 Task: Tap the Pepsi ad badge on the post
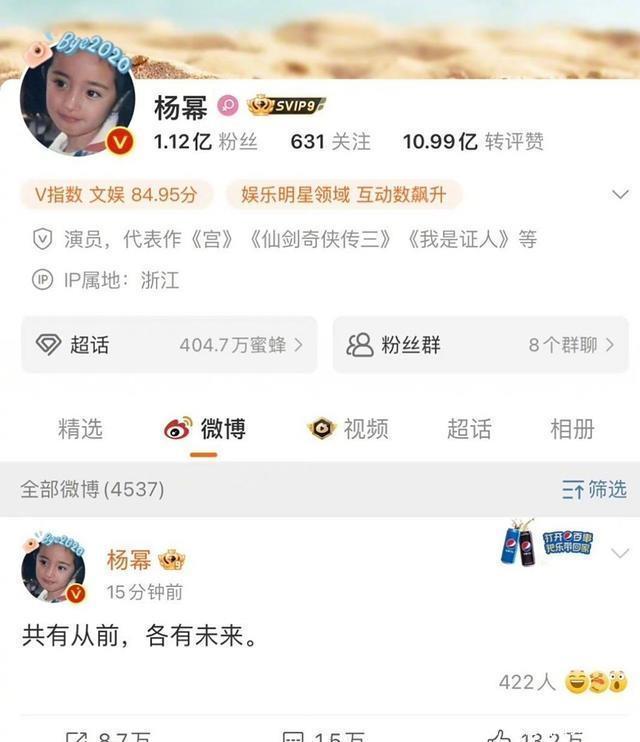(x=547, y=545)
